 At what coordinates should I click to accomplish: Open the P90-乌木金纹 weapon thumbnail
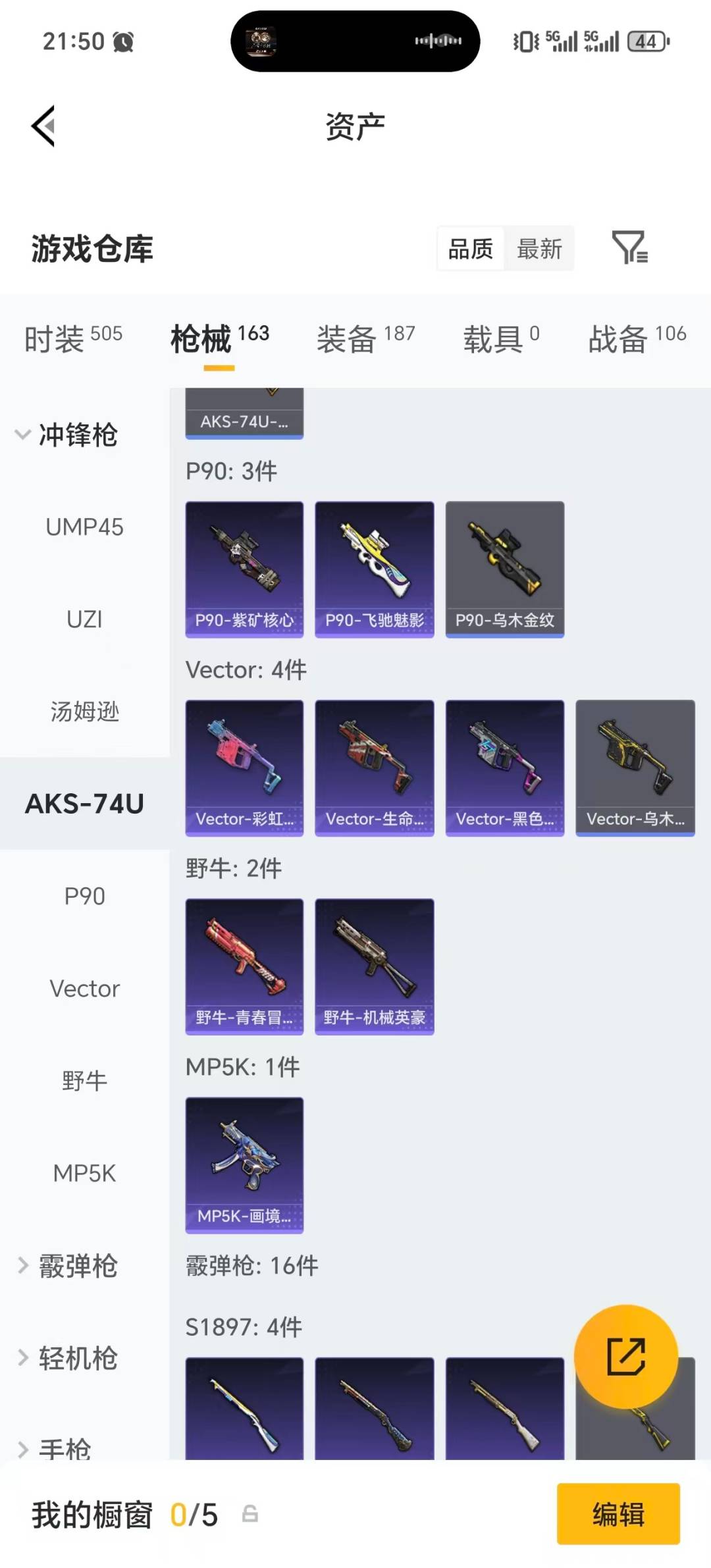click(x=505, y=568)
